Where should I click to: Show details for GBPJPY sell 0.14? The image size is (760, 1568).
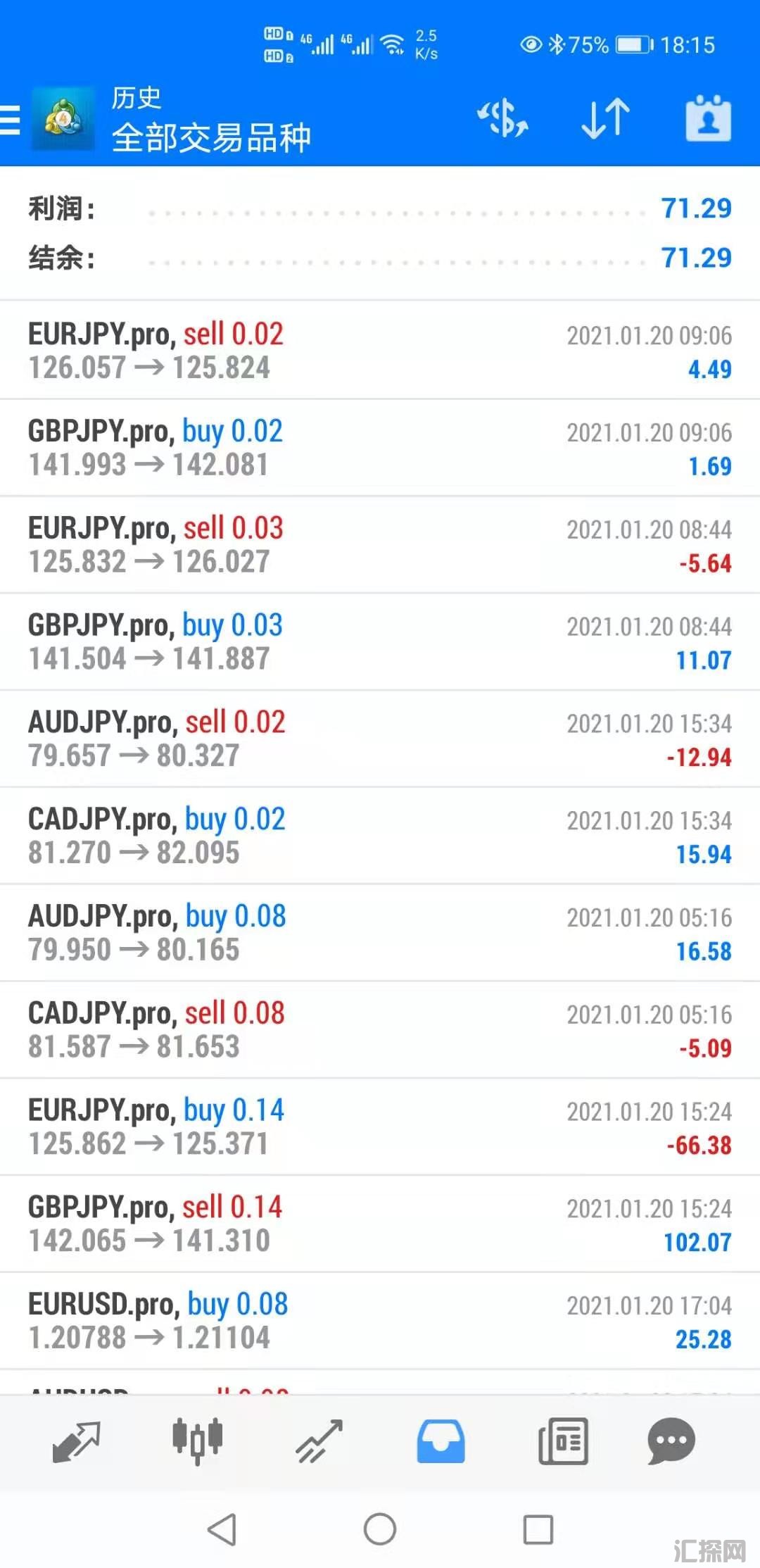[x=380, y=1224]
